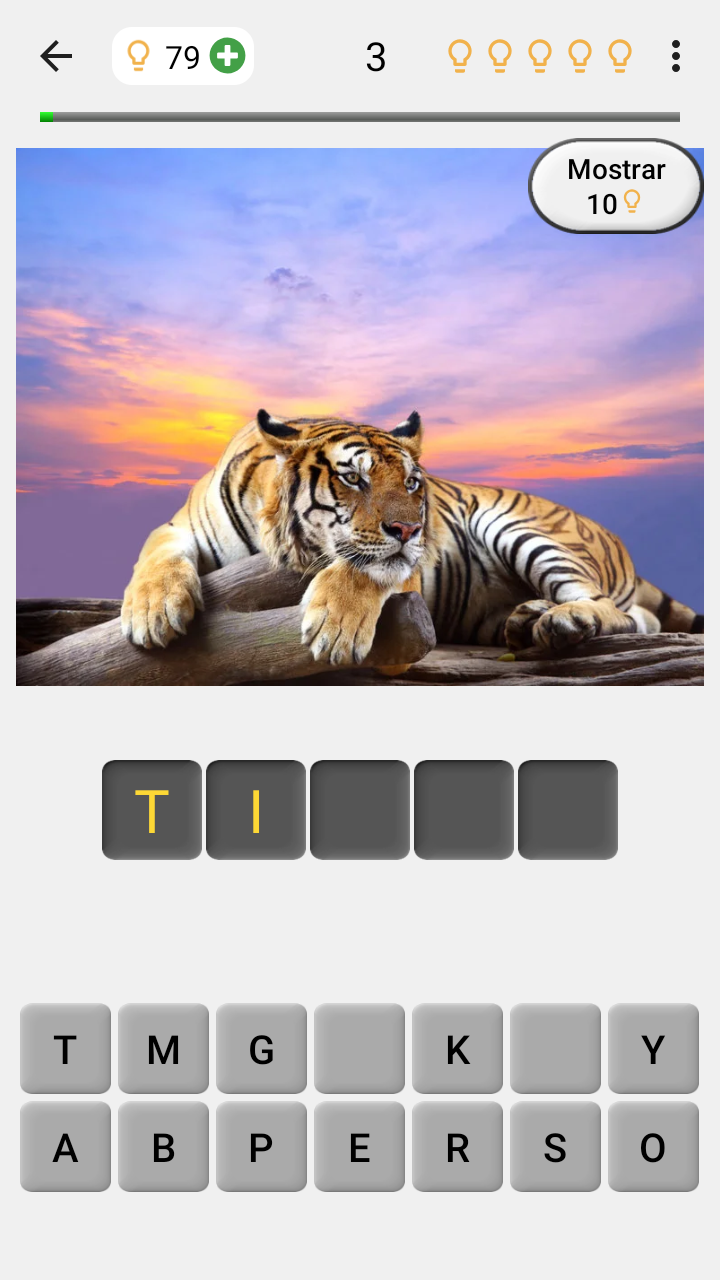Pick the letter Y key
The width and height of the screenshot is (720, 1280).
[x=653, y=1049]
